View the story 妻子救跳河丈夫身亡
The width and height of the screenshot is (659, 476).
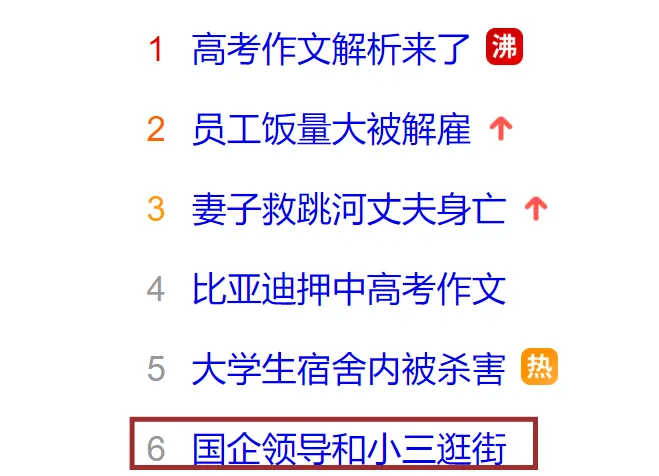348,209
